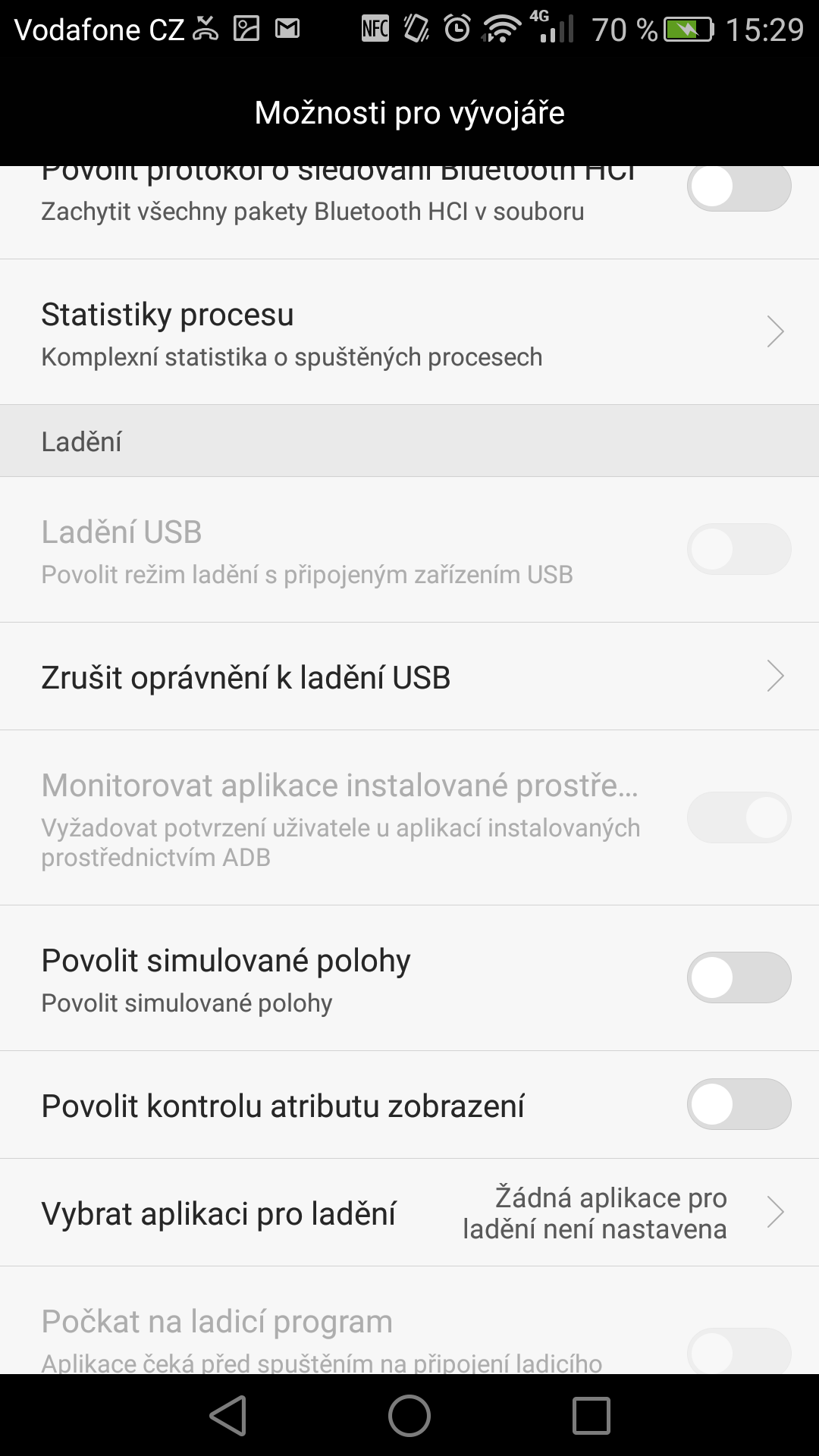Toggle the Bluetooth HCI snoop log switch

tap(739, 186)
